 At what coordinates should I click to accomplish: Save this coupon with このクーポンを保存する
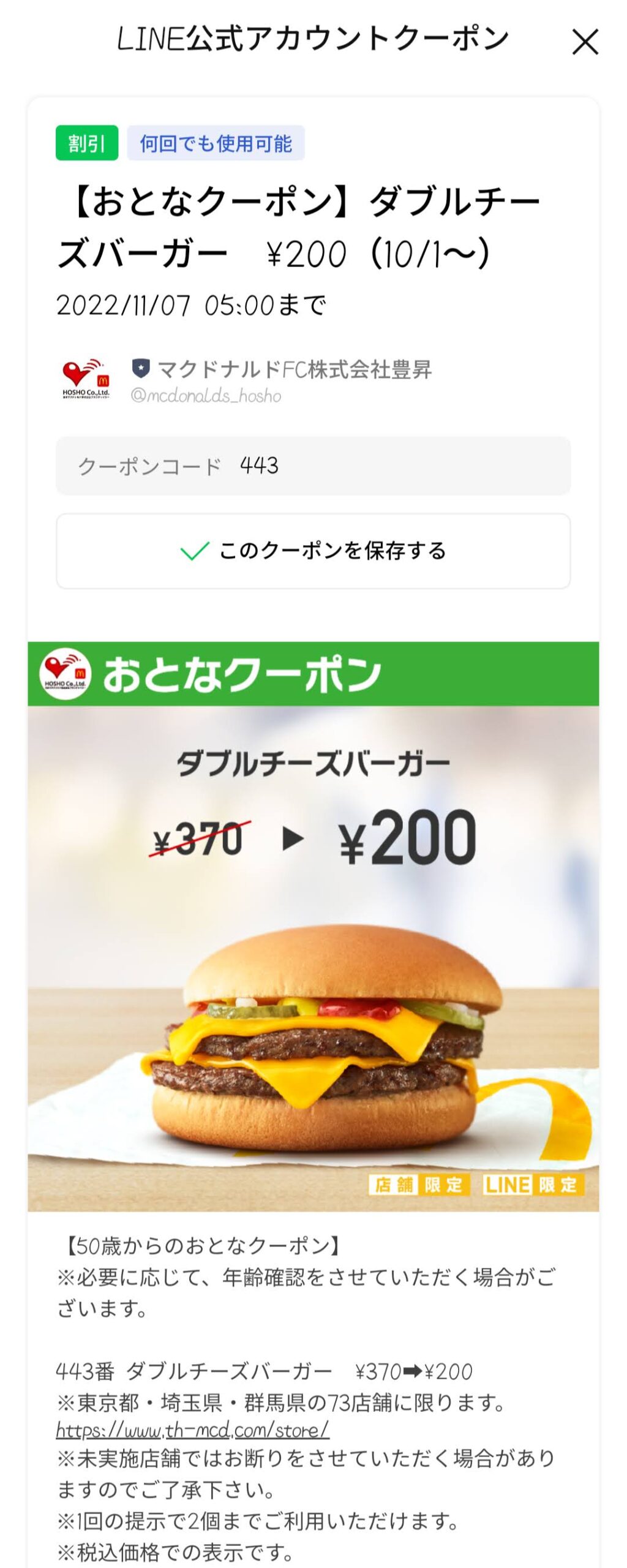(313, 551)
